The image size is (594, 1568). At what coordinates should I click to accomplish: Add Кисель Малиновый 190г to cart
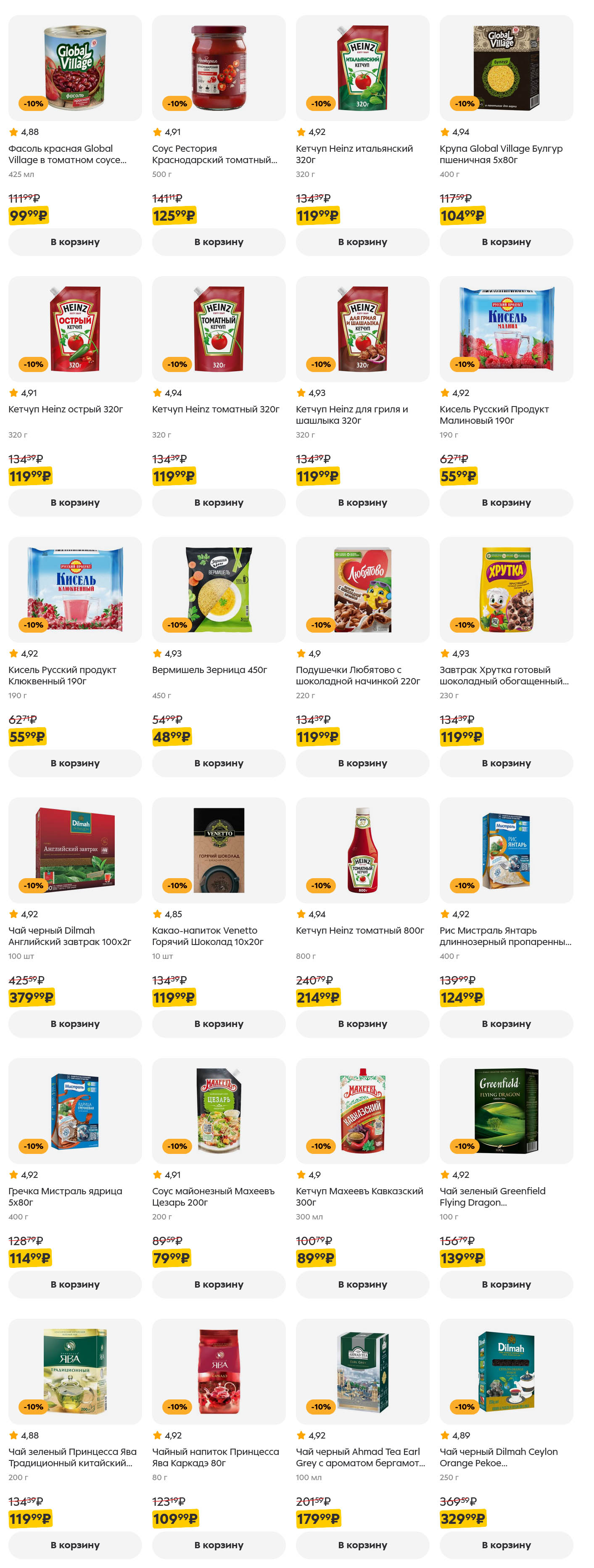pos(506,502)
